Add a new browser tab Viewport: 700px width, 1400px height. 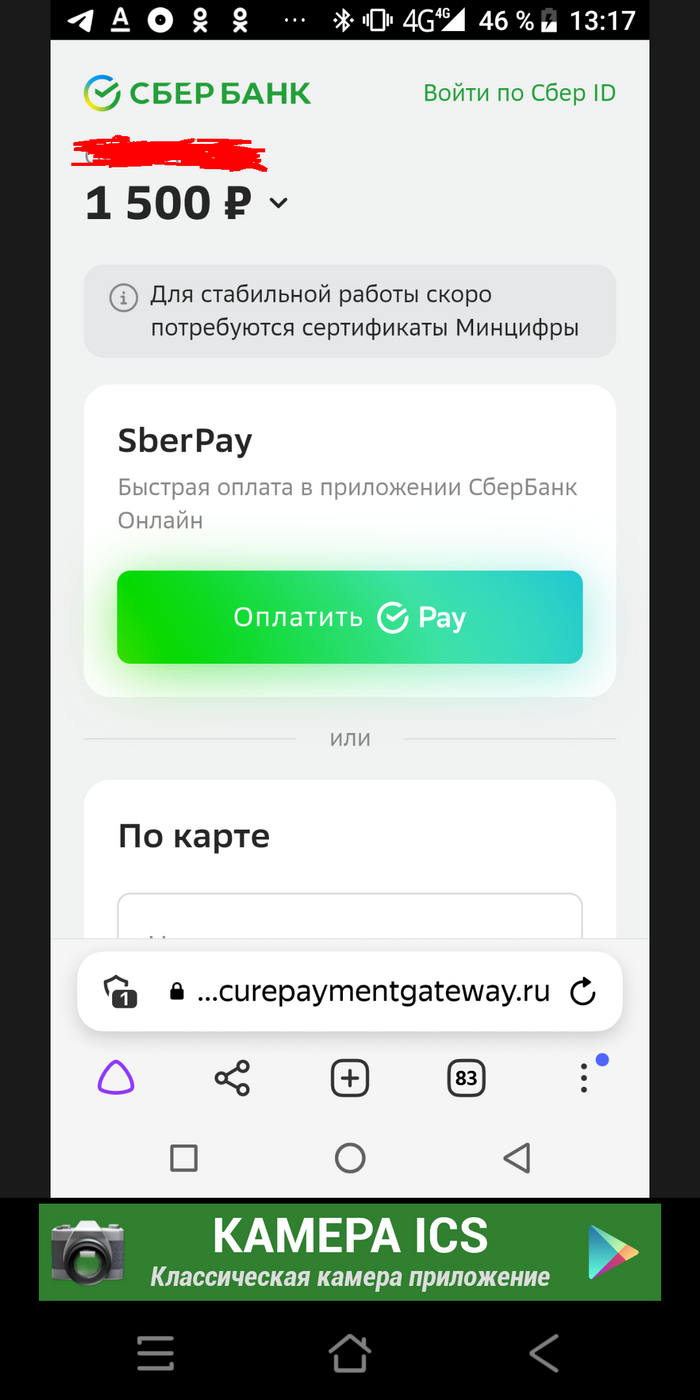point(350,1078)
